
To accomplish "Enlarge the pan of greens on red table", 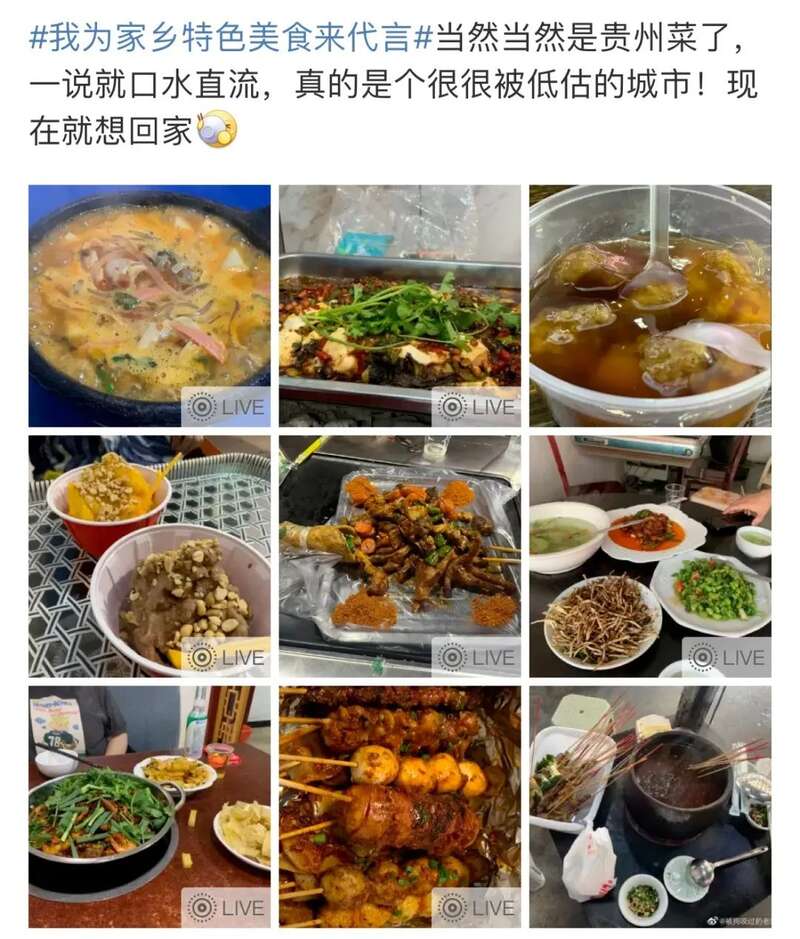I will (x=149, y=806).
